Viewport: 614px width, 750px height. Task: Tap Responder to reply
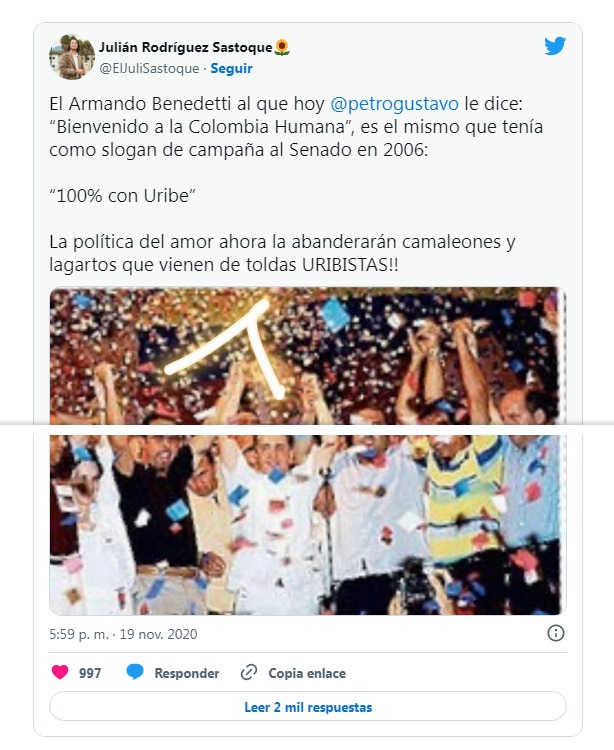pos(173,673)
